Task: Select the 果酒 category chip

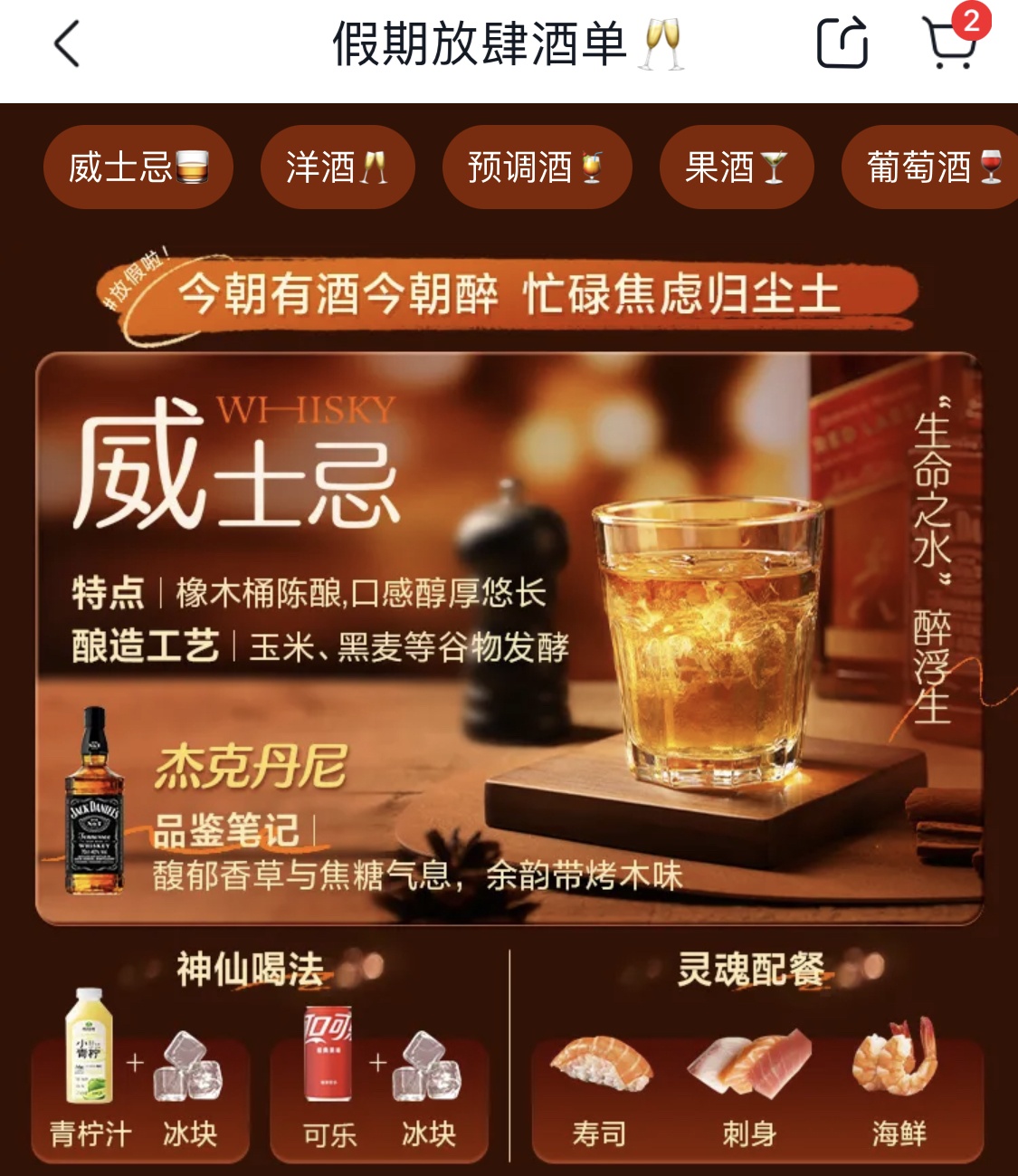Action: 736,167
